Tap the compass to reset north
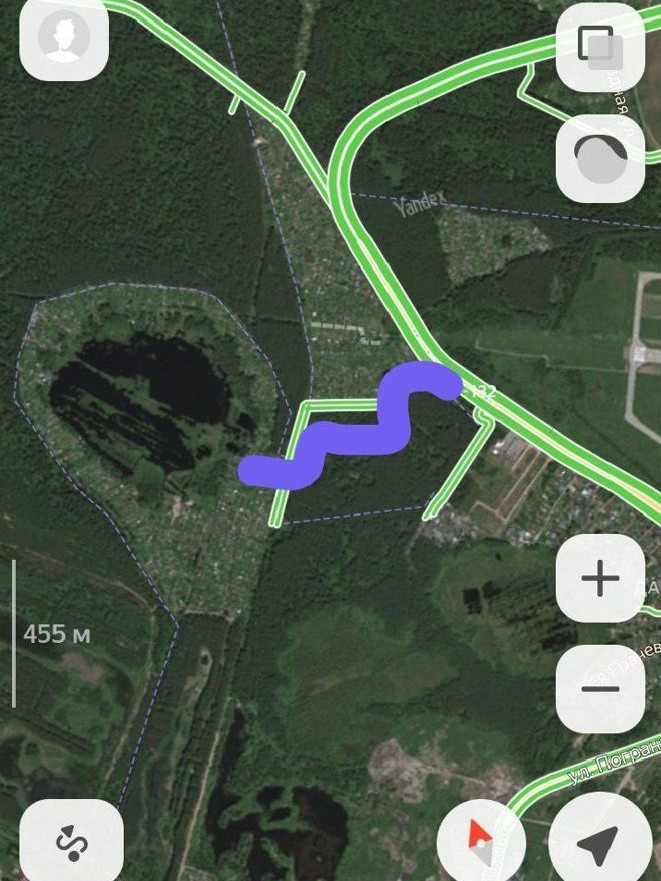Viewport: 661px width, 881px height. point(482,840)
